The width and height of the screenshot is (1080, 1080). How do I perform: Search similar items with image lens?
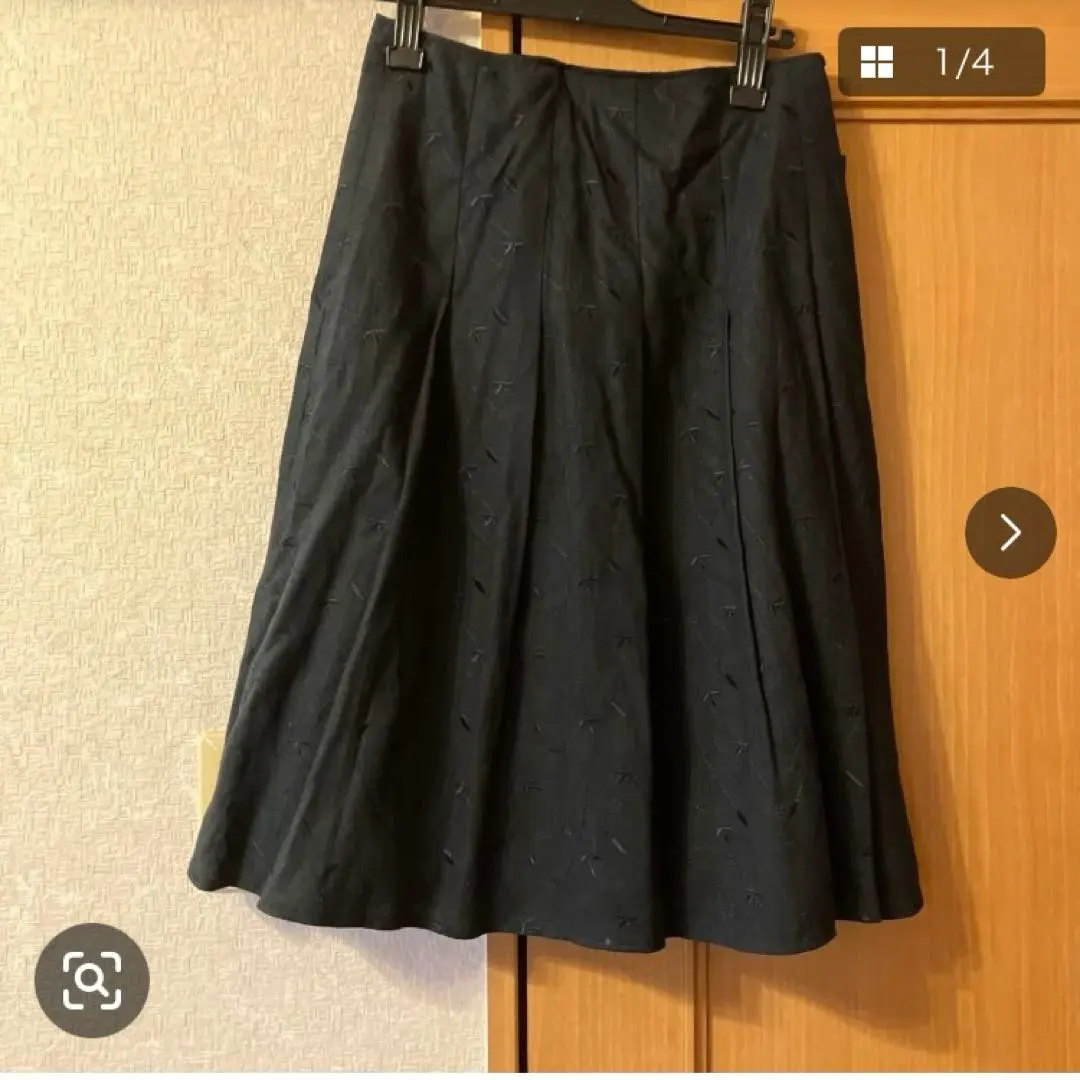click(x=92, y=980)
